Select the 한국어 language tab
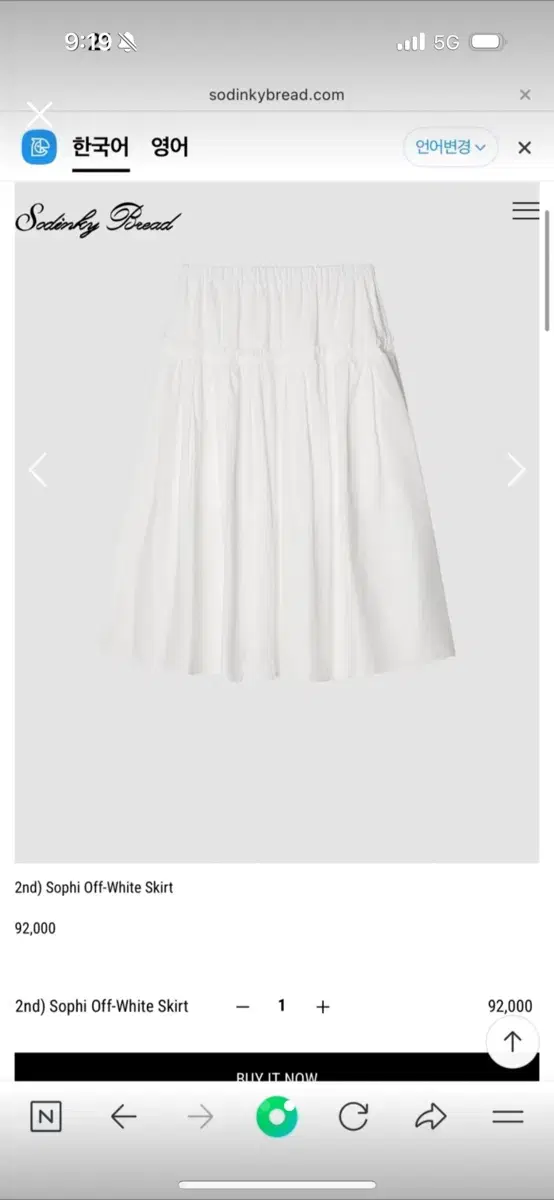 pyautogui.click(x=101, y=147)
